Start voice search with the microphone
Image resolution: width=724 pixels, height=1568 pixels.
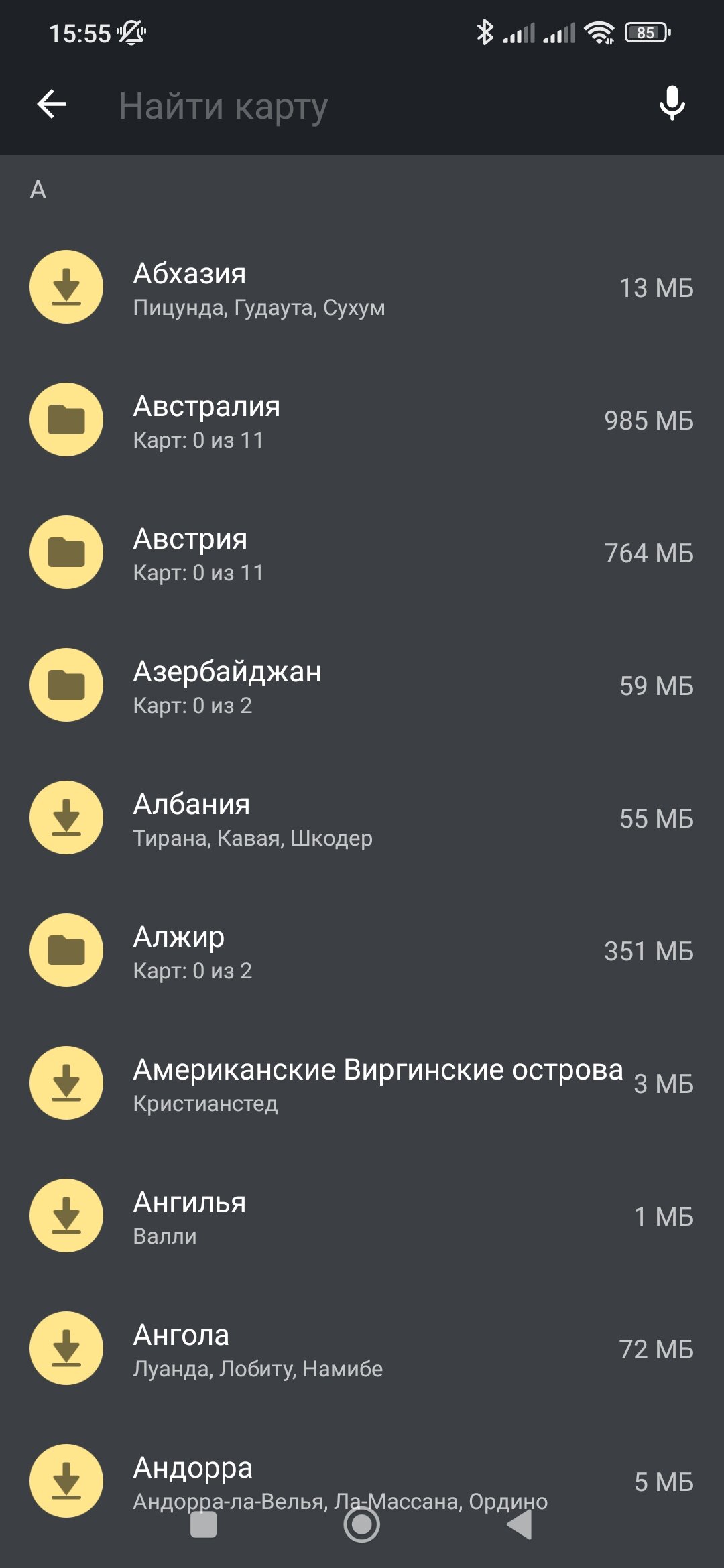coord(672,104)
